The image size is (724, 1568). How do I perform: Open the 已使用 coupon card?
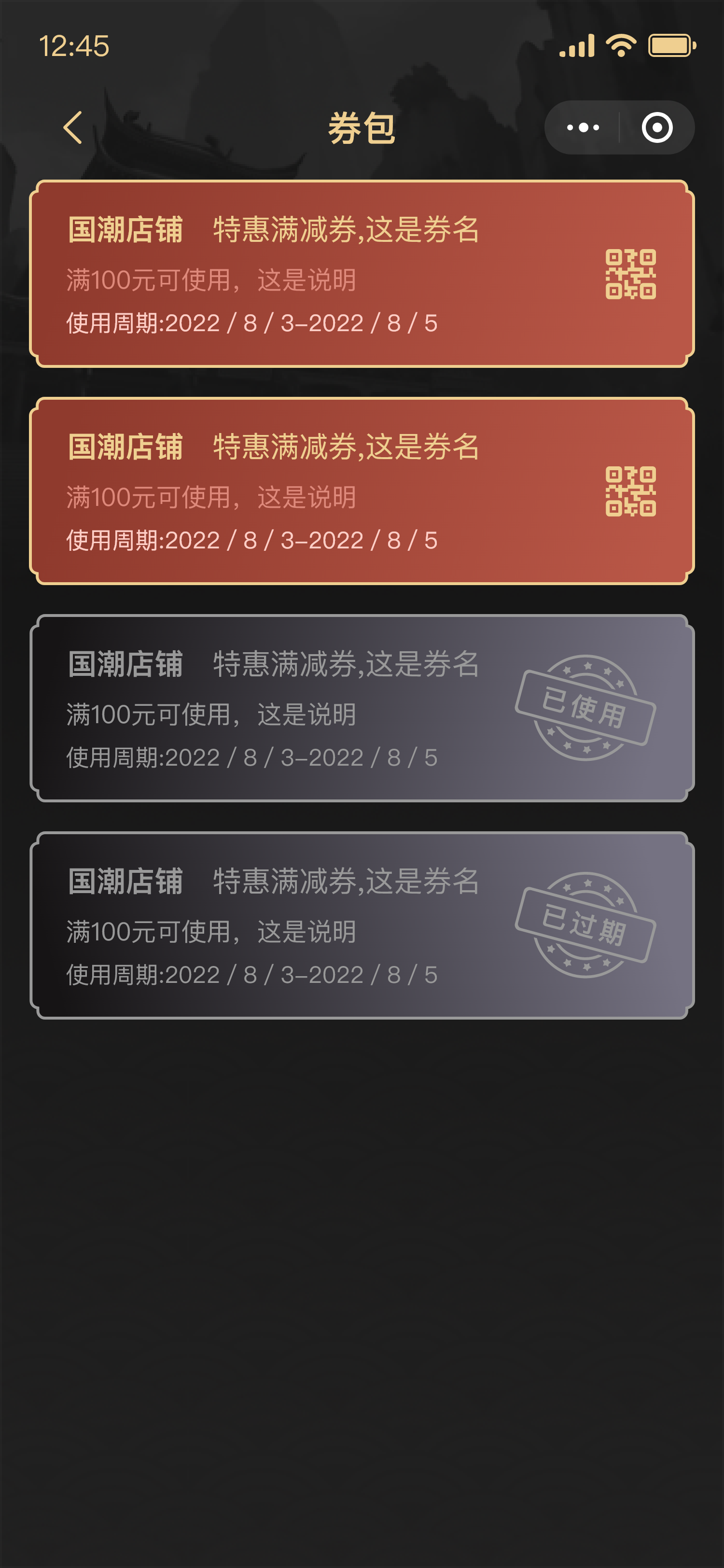point(304,709)
